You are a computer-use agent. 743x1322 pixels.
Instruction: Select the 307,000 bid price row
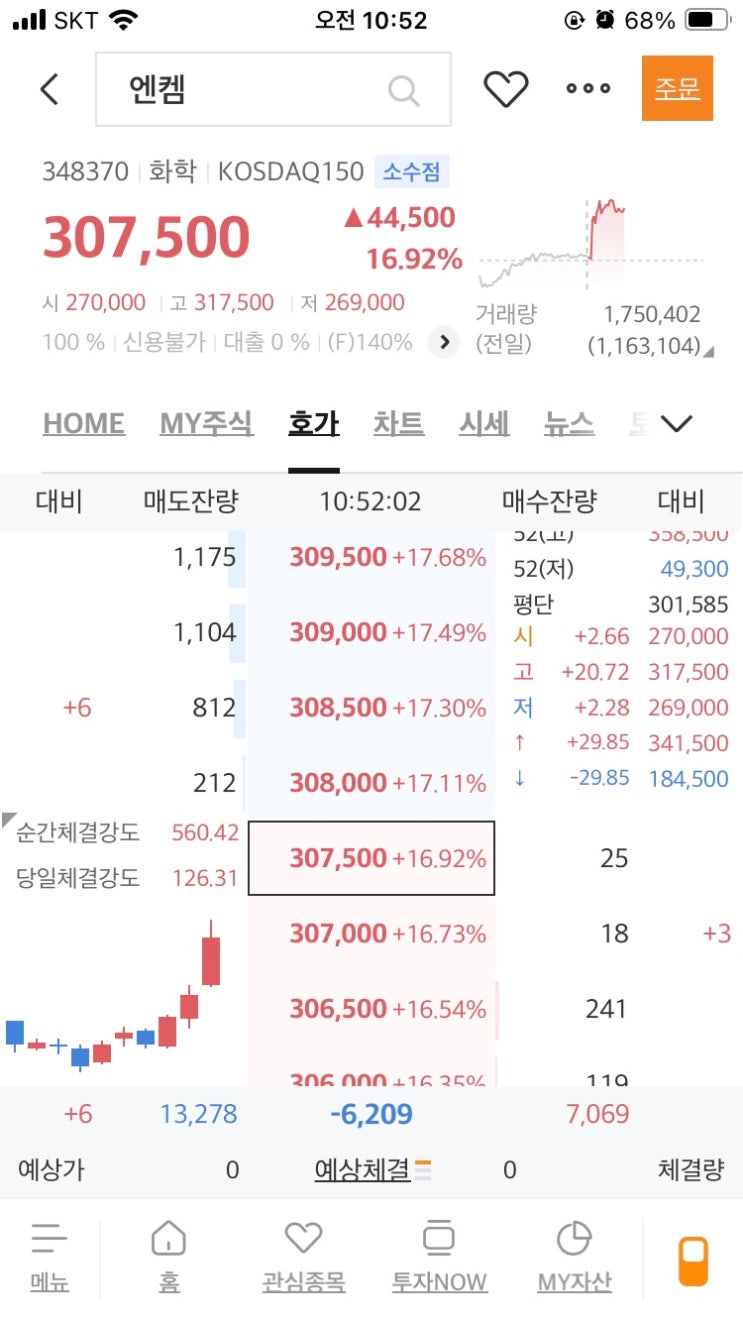[x=370, y=934]
